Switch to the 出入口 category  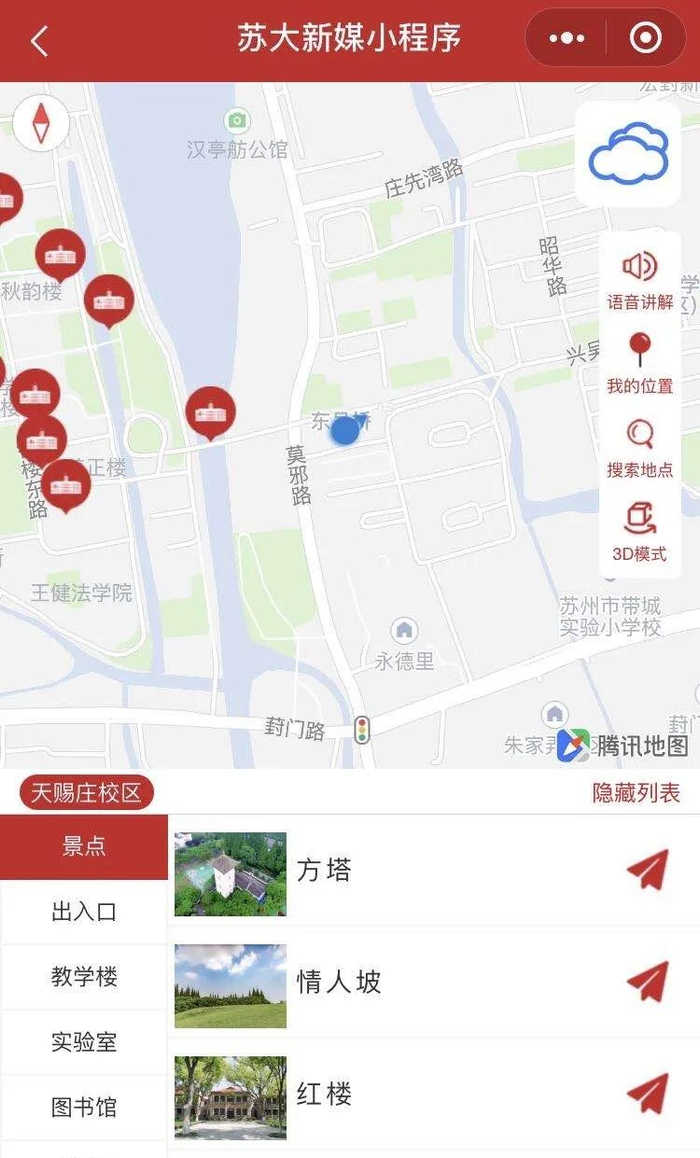pyautogui.click(x=84, y=911)
